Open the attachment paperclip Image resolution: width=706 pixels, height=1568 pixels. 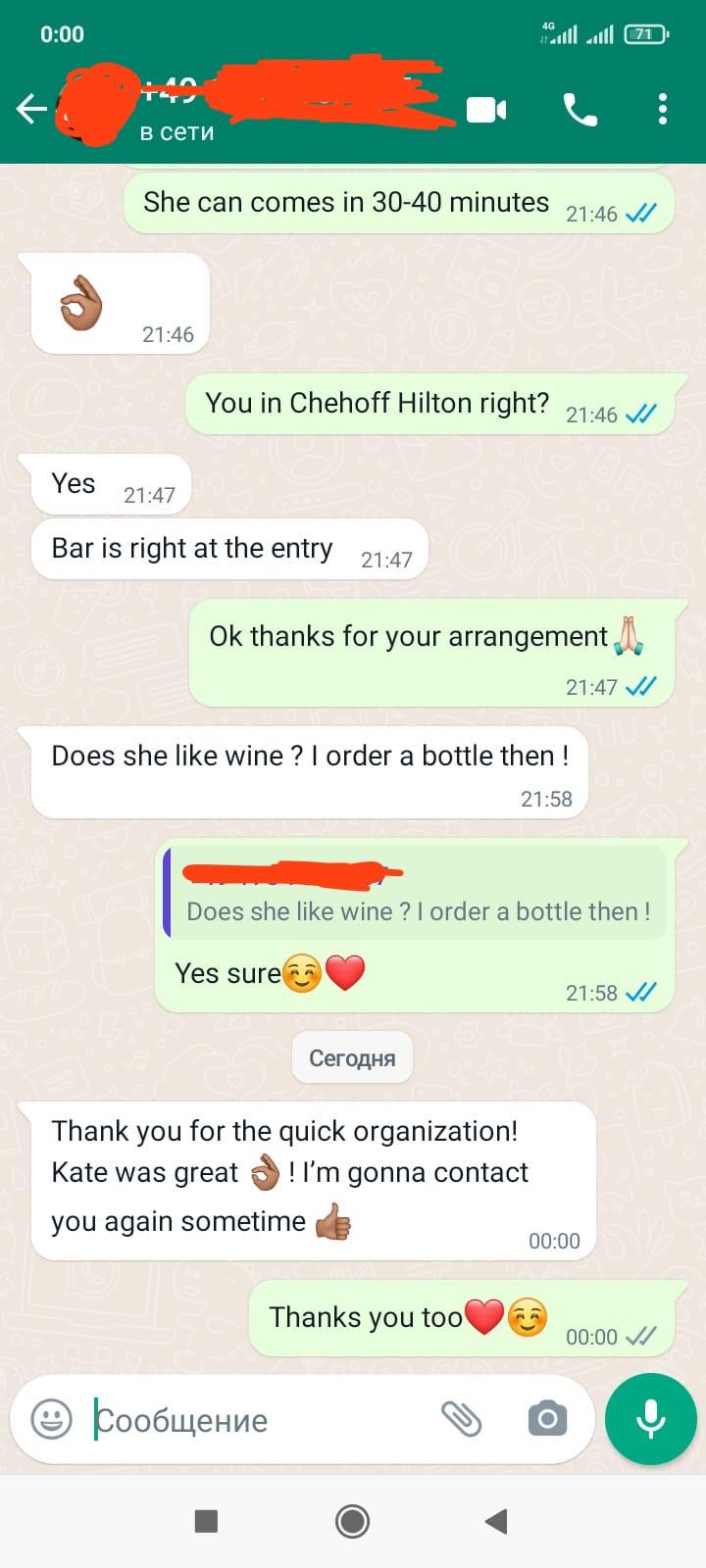pos(461,1418)
